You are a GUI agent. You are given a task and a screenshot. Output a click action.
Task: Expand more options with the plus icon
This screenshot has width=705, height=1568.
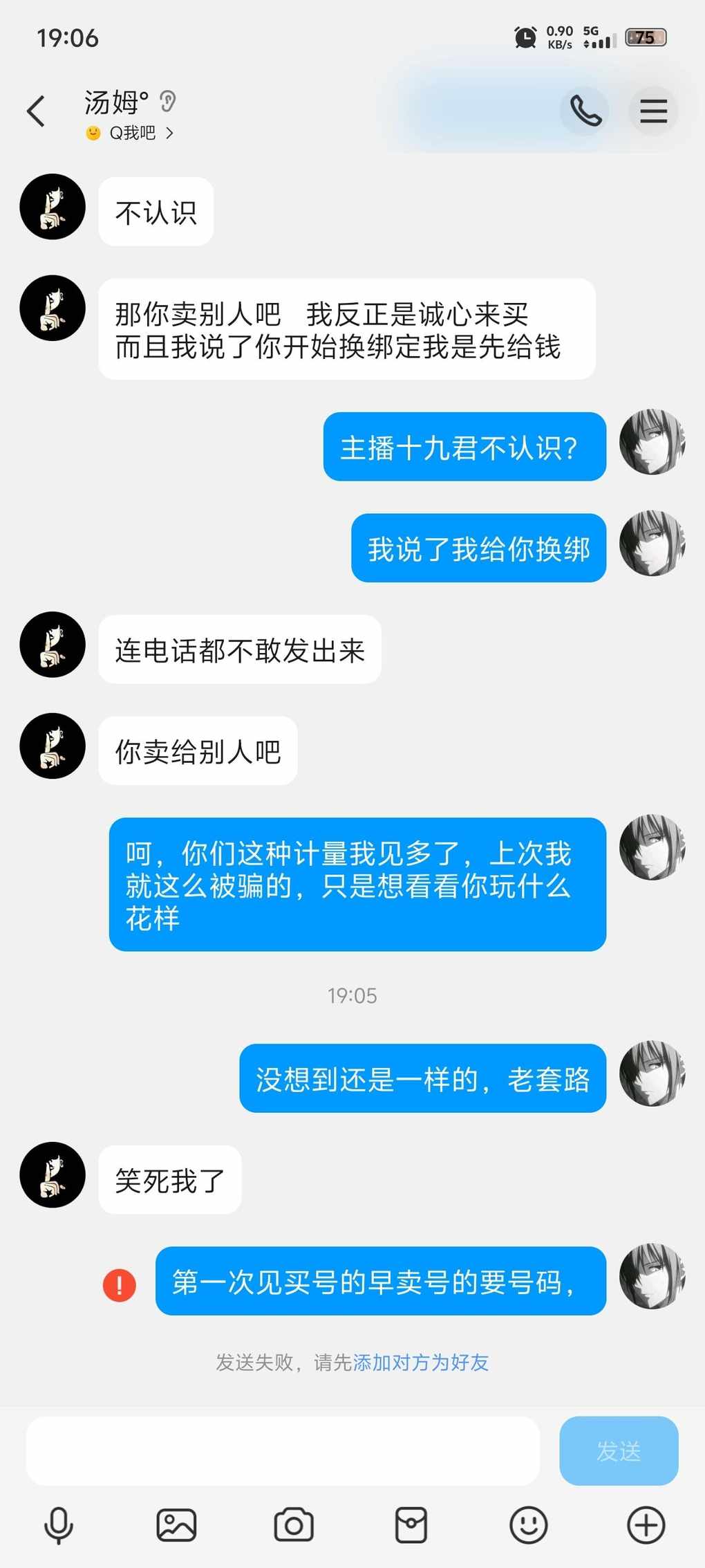coord(646,1525)
